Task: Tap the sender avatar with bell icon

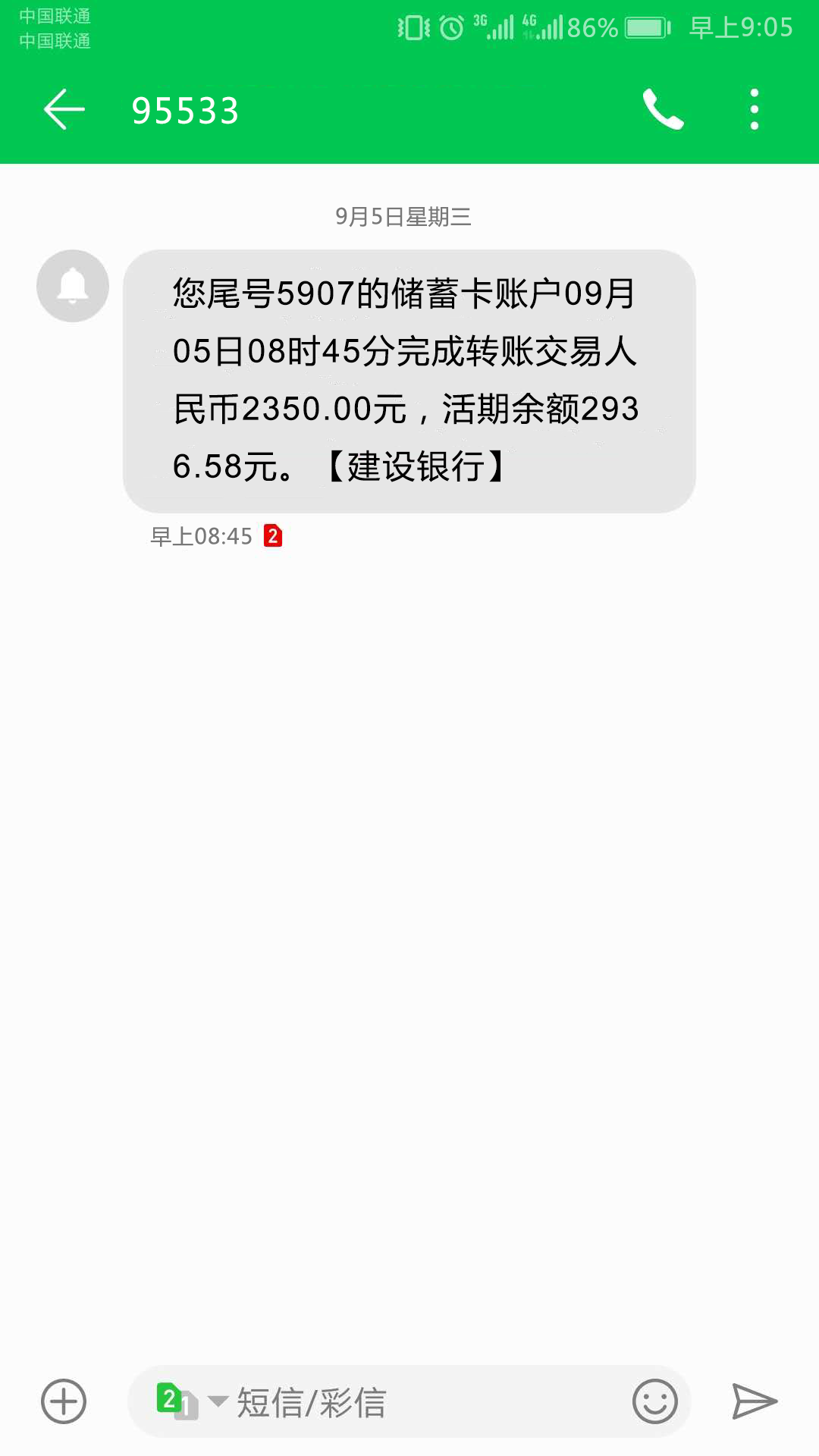Action: pos(73,286)
